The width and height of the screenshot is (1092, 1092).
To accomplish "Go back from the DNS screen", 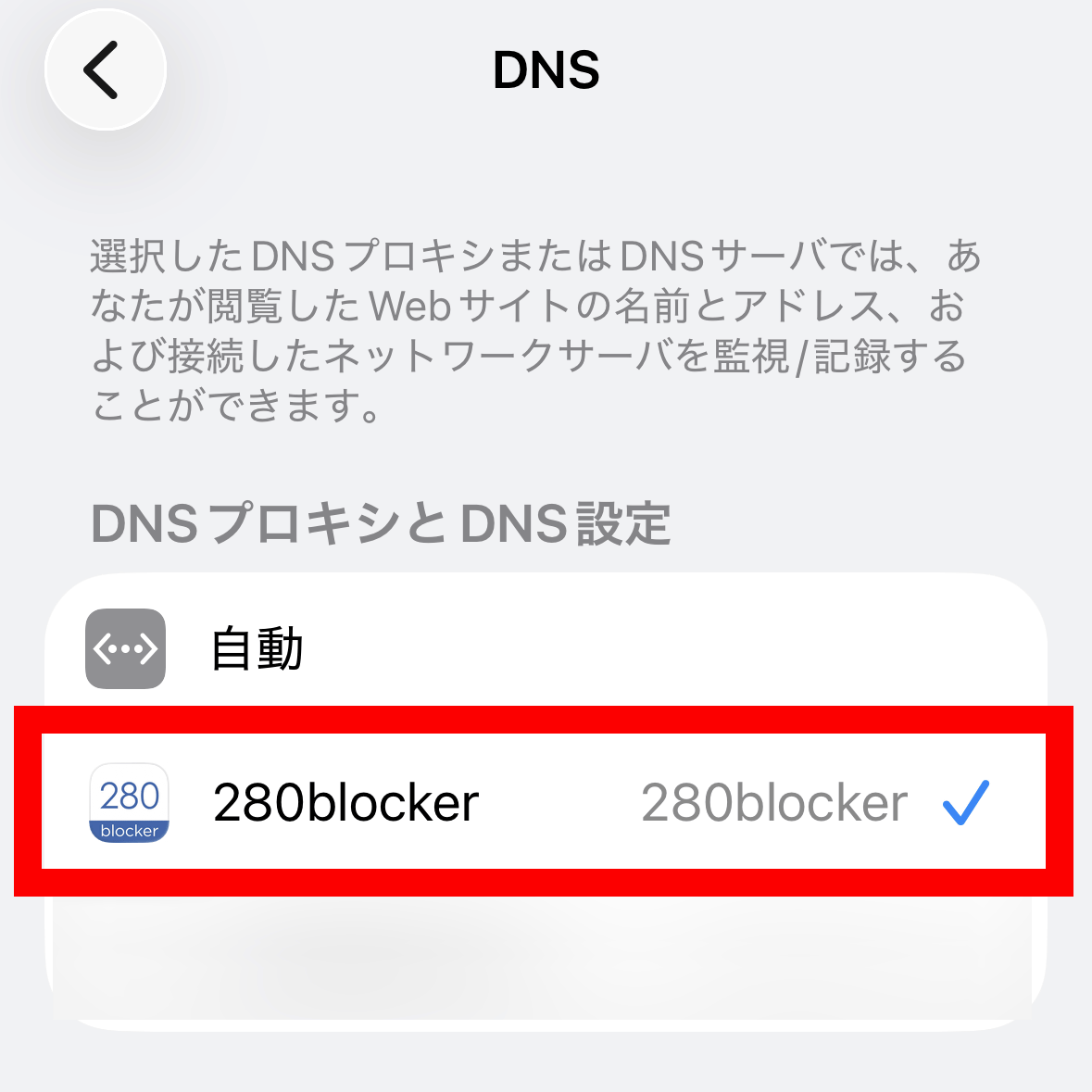I will pyautogui.click(x=105, y=70).
